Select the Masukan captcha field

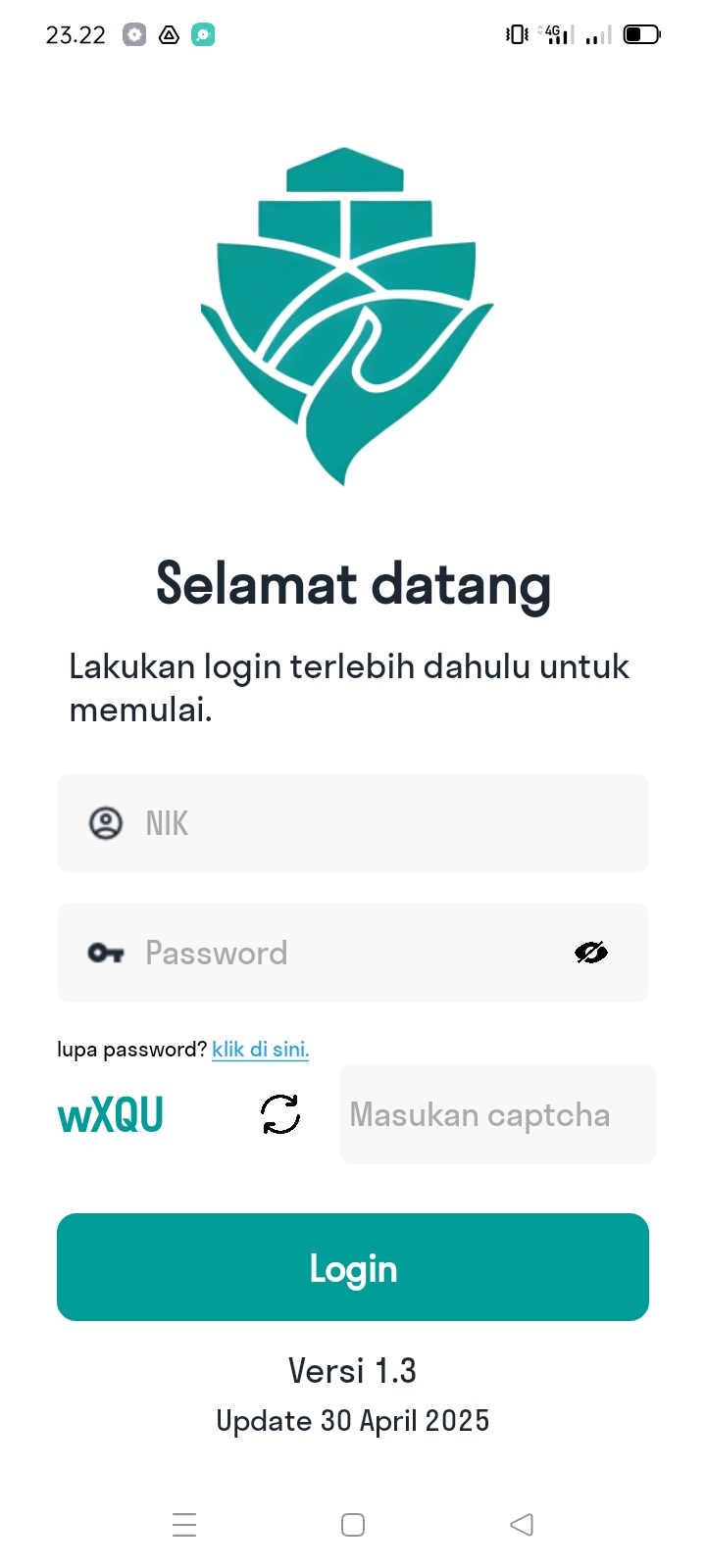(497, 1114)
